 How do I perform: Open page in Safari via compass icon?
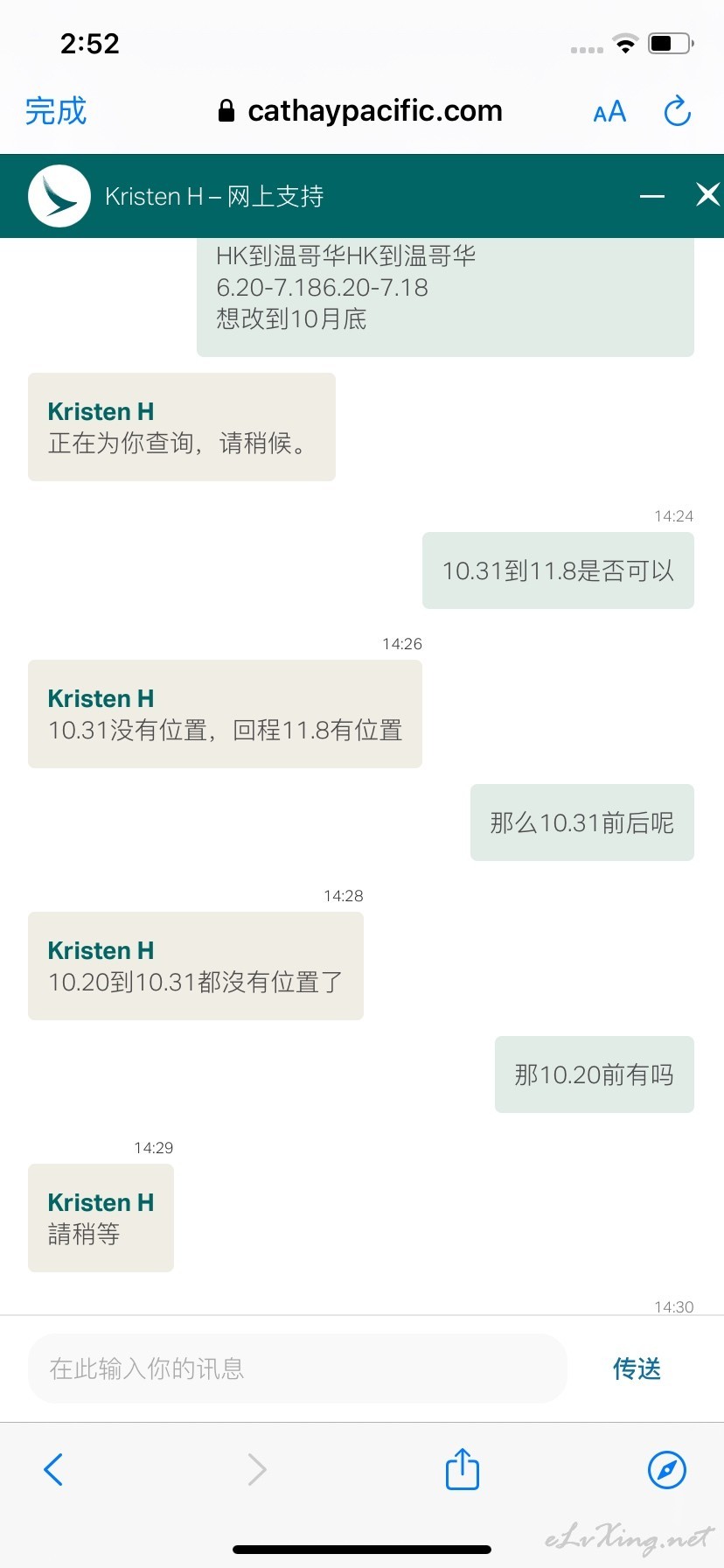coord(667,1469)
